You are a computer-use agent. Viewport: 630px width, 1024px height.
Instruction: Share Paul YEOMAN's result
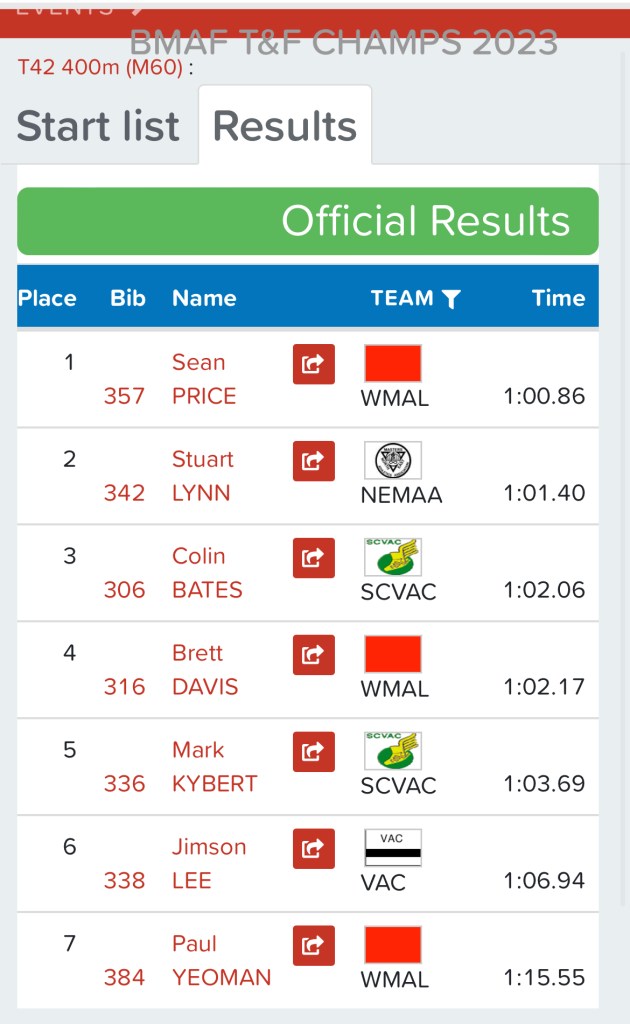click(313, 947)
